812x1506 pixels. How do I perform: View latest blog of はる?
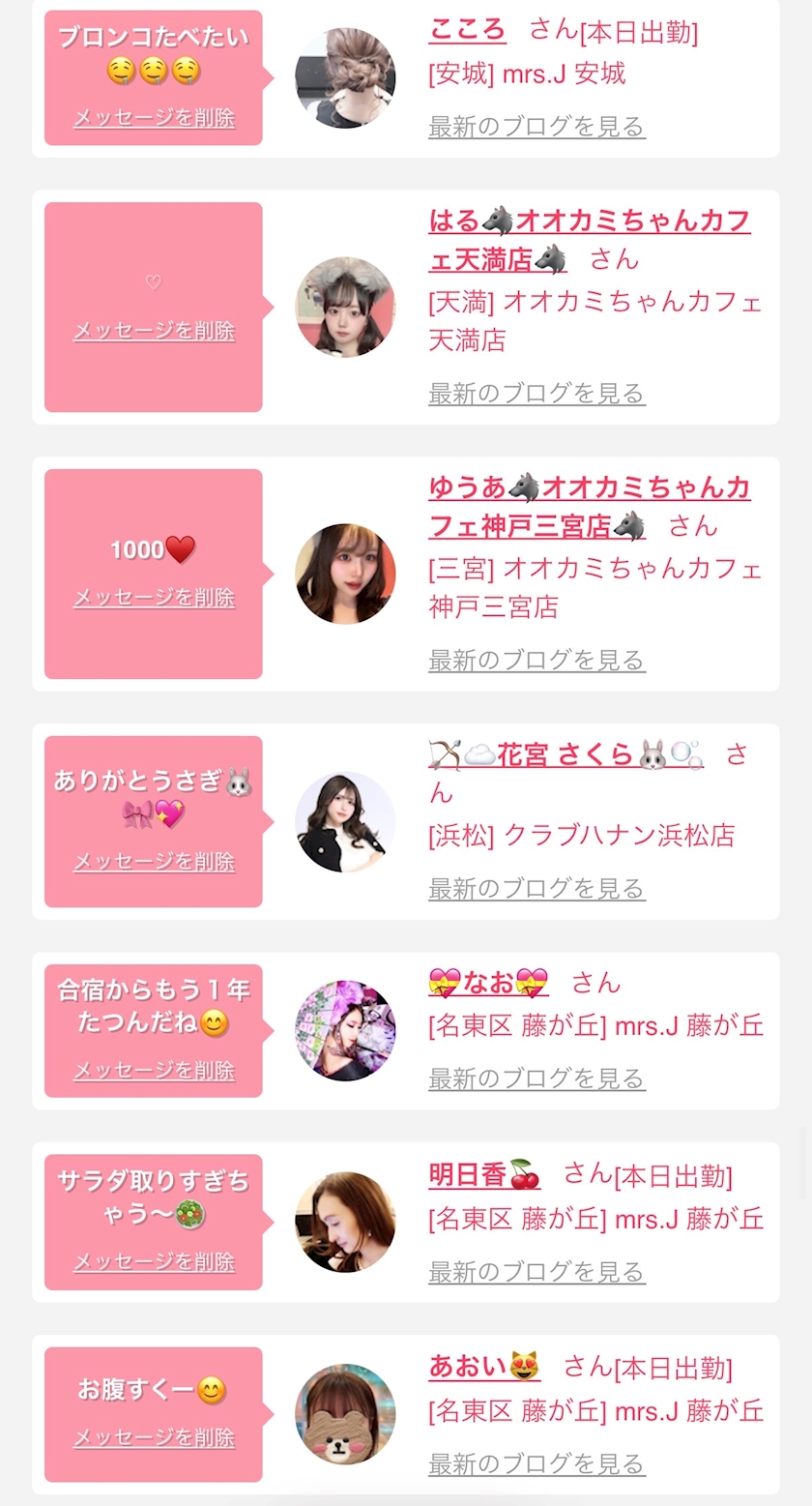[x=536, y=394]
